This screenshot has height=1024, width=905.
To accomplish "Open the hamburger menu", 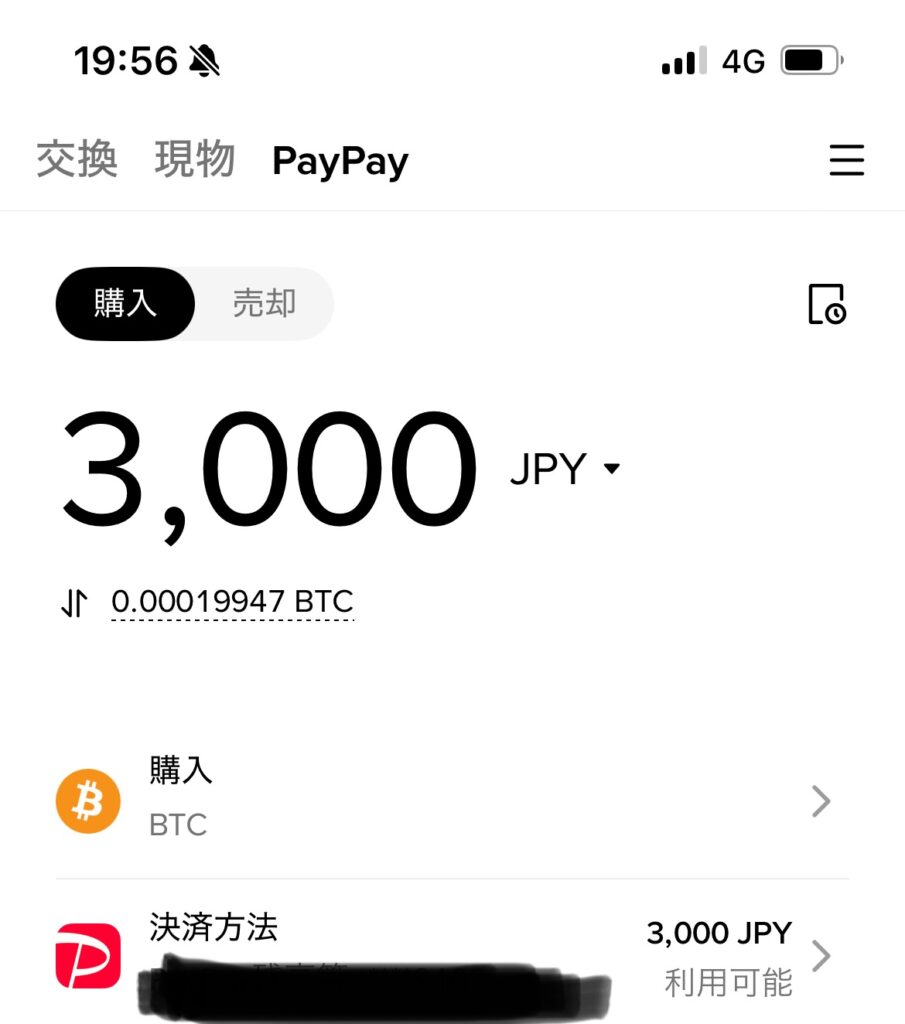I will point(846,161).
